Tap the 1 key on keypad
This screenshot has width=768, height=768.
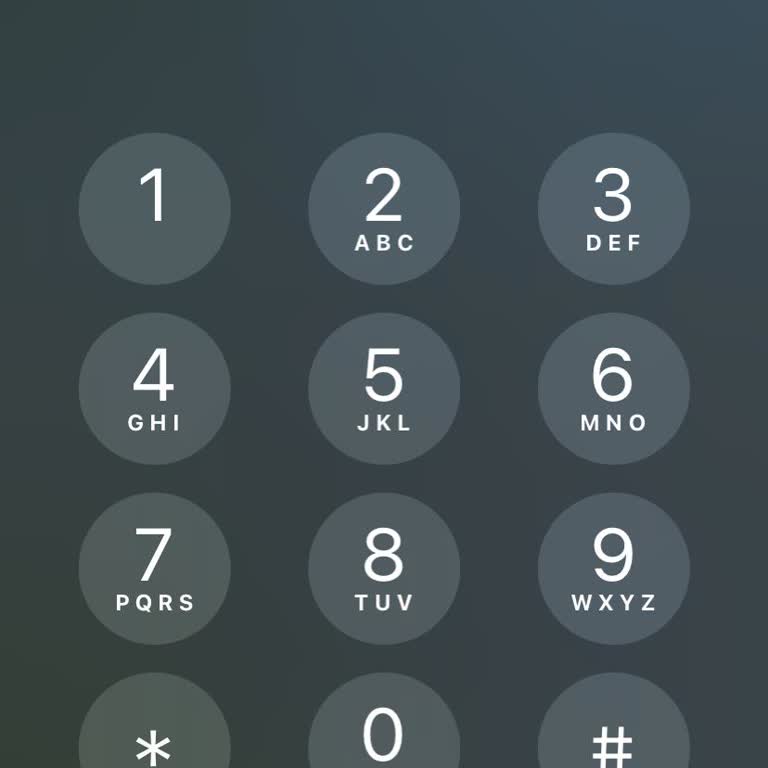click(154, 208)
